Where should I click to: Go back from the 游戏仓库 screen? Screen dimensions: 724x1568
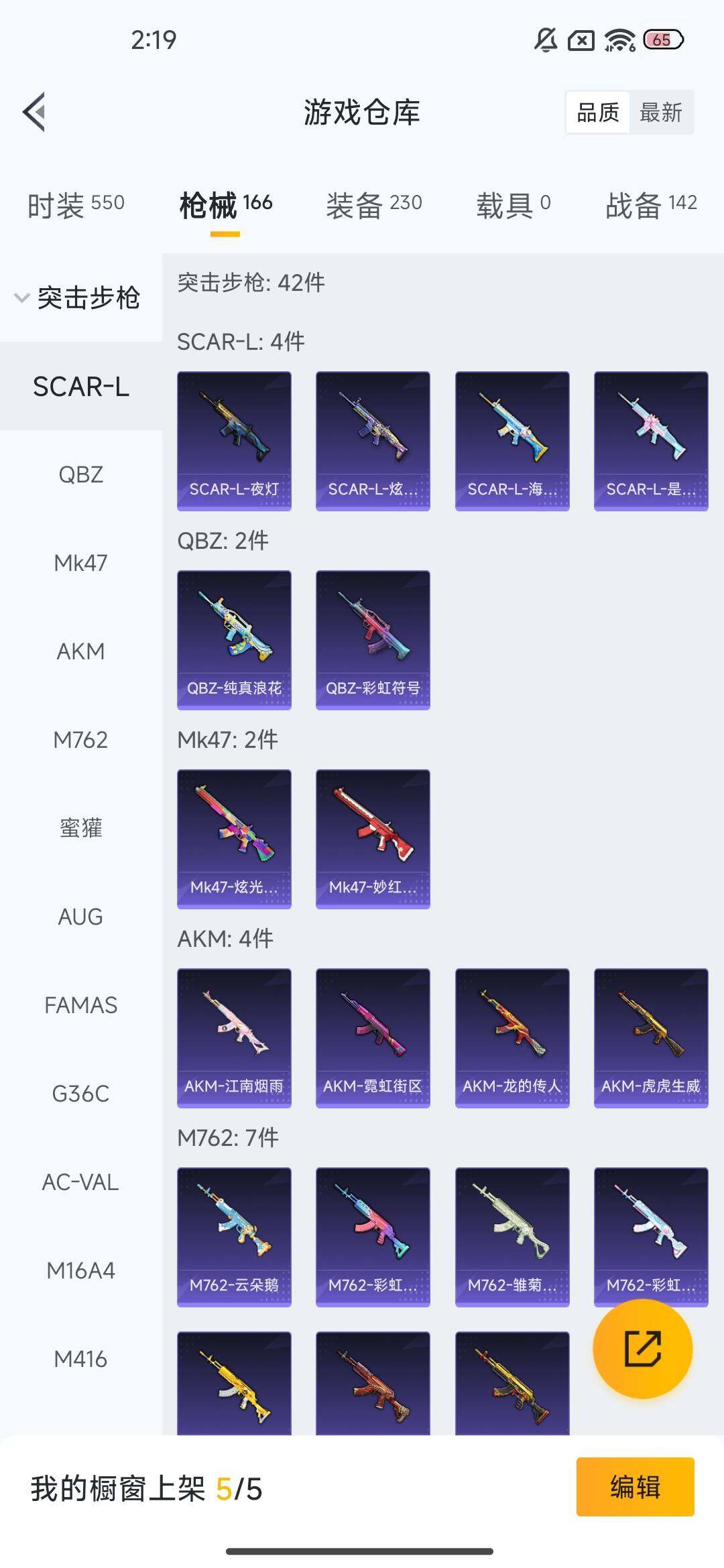point(35,112)
